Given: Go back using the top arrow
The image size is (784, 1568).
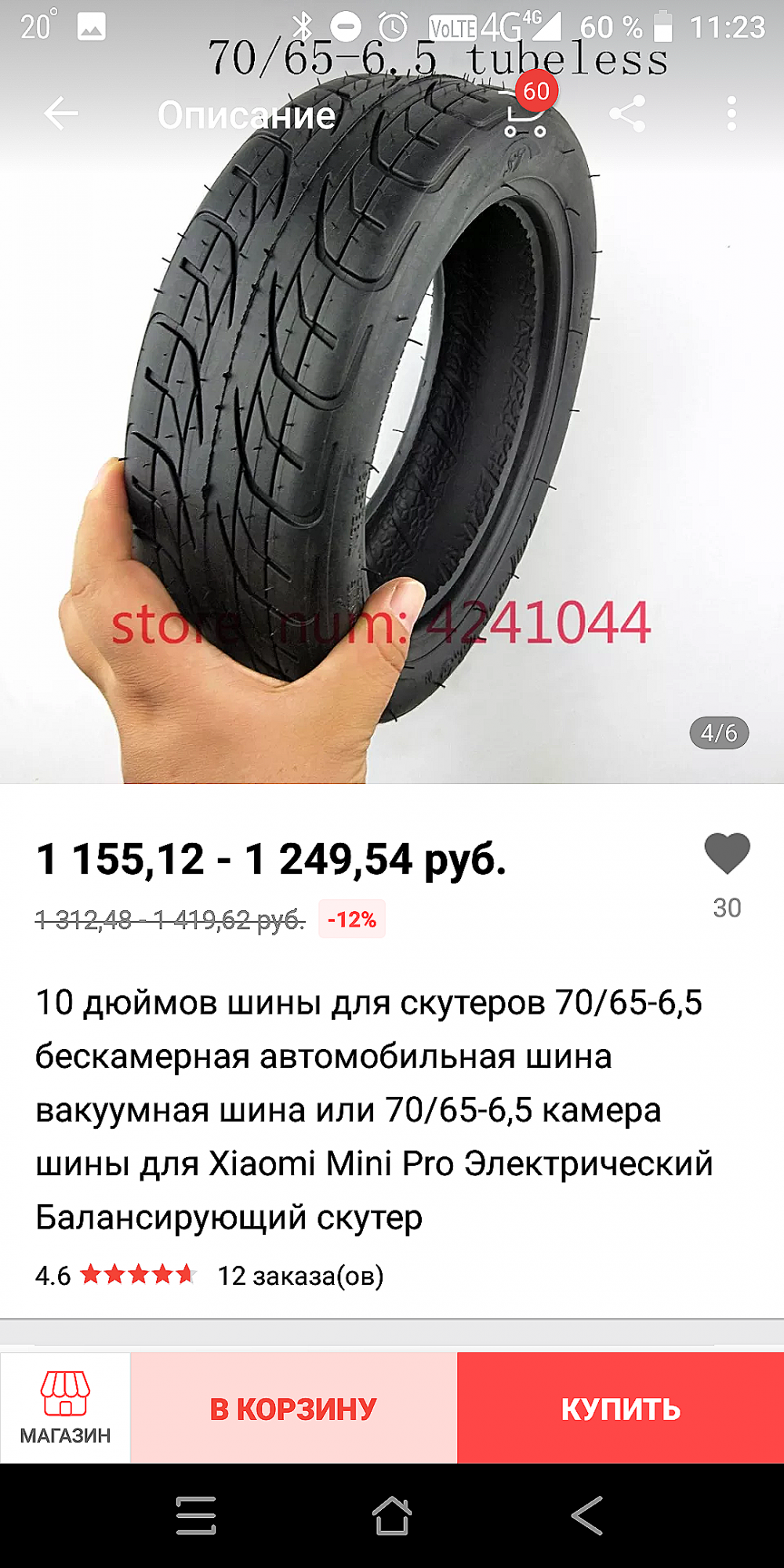Looking at the screenshot, I should pyautogui.click(x=61, y=114).
